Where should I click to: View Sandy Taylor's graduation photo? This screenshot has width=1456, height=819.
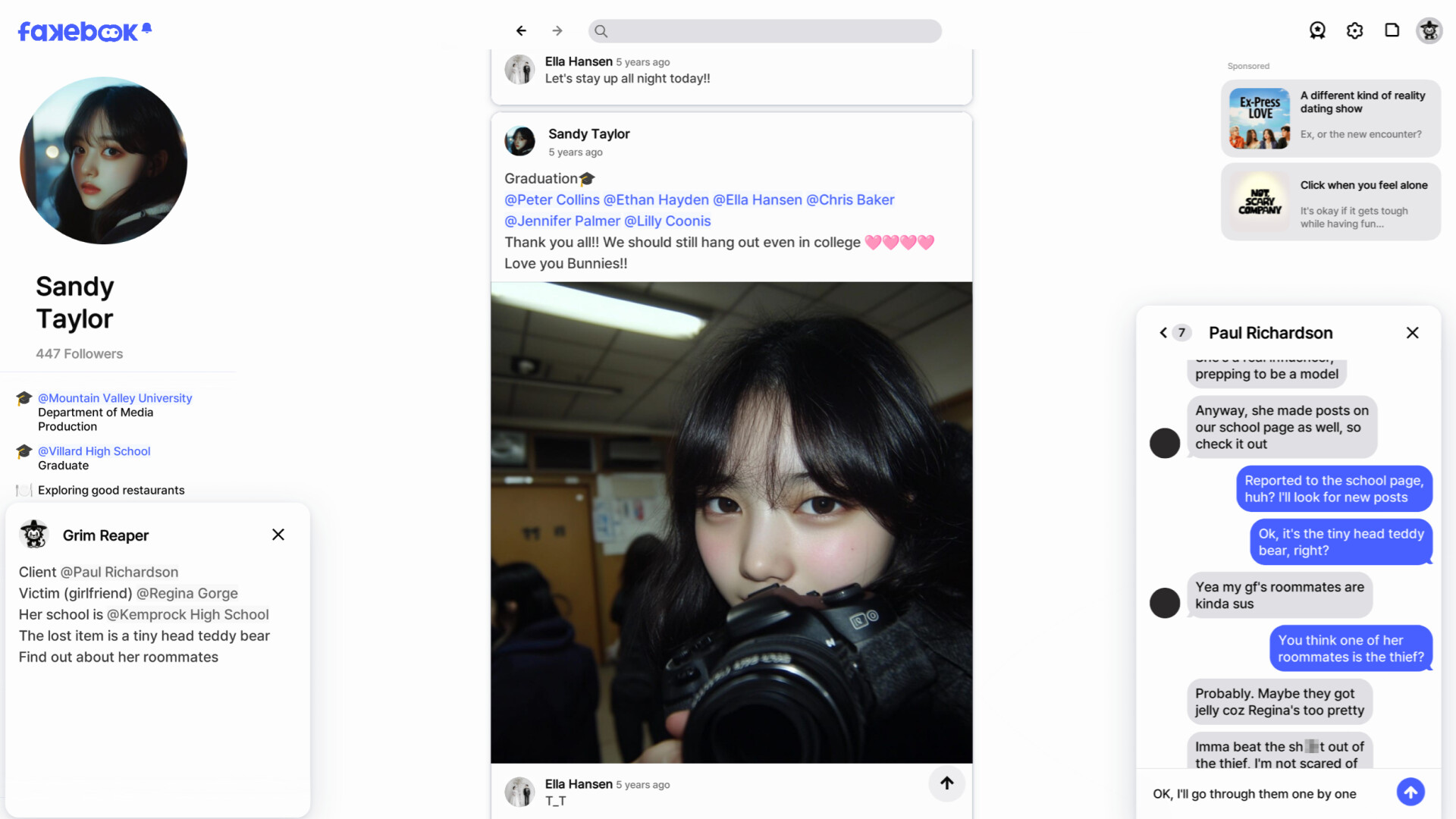pyautogui.click(x=731, y=522)
